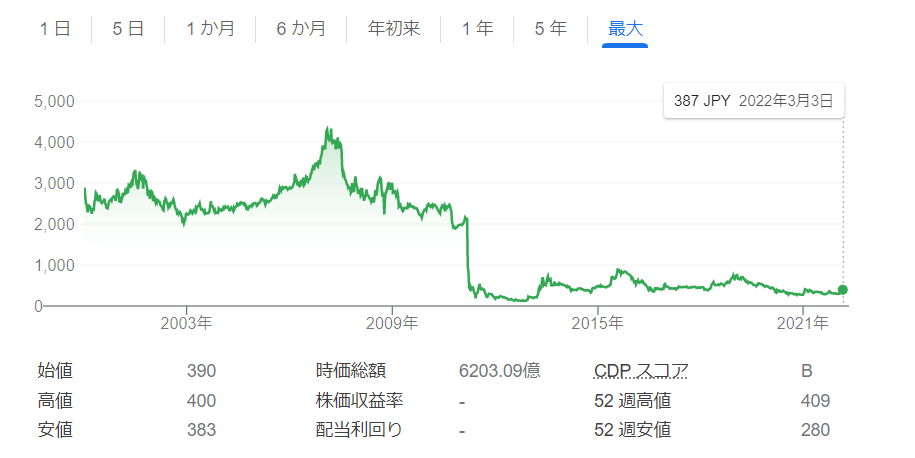Select the 最大 range tab
915x458 pixels.
[625, 29]
